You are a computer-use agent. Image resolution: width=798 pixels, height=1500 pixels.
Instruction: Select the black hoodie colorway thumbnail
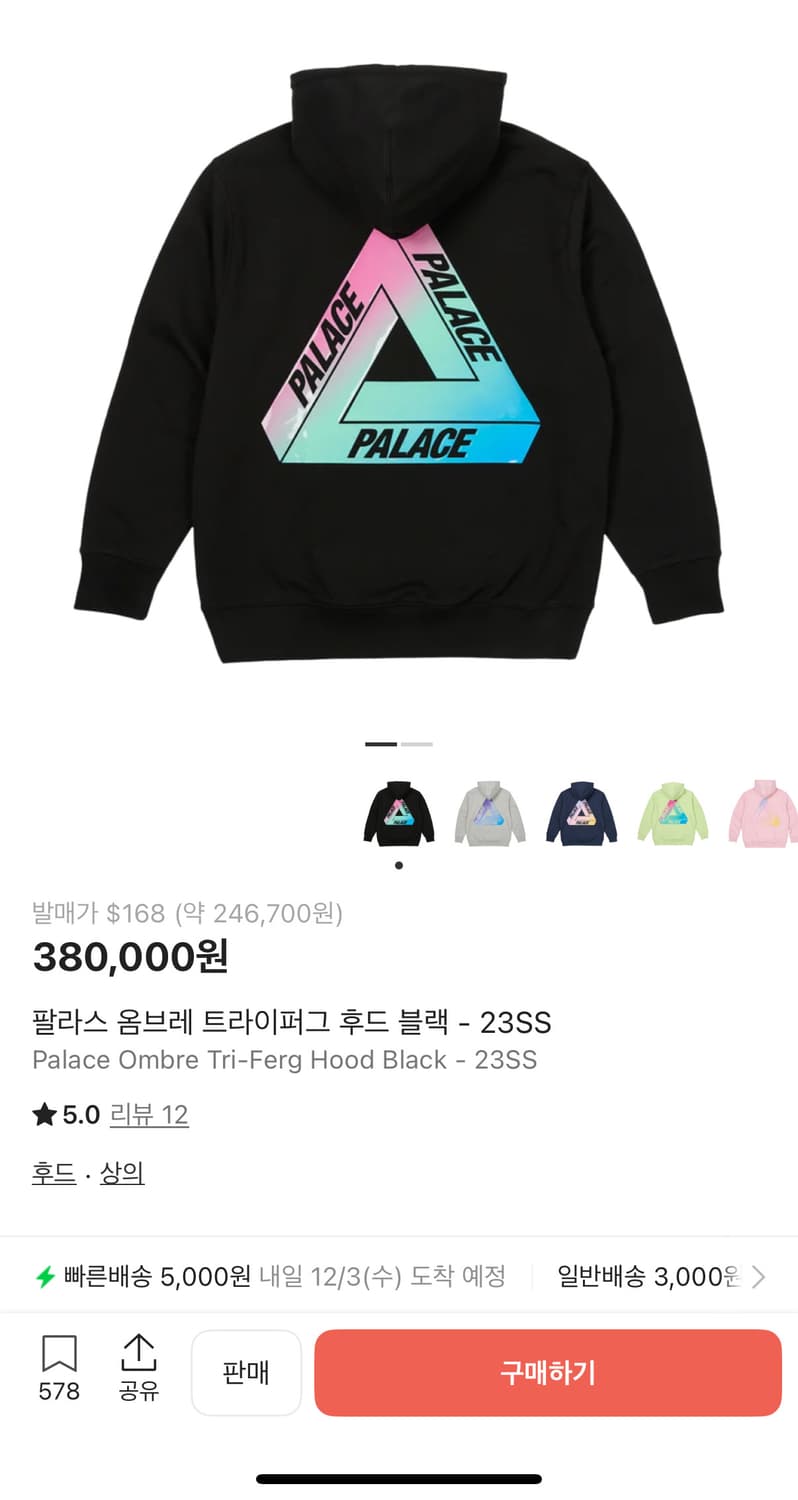pos(398,812)
